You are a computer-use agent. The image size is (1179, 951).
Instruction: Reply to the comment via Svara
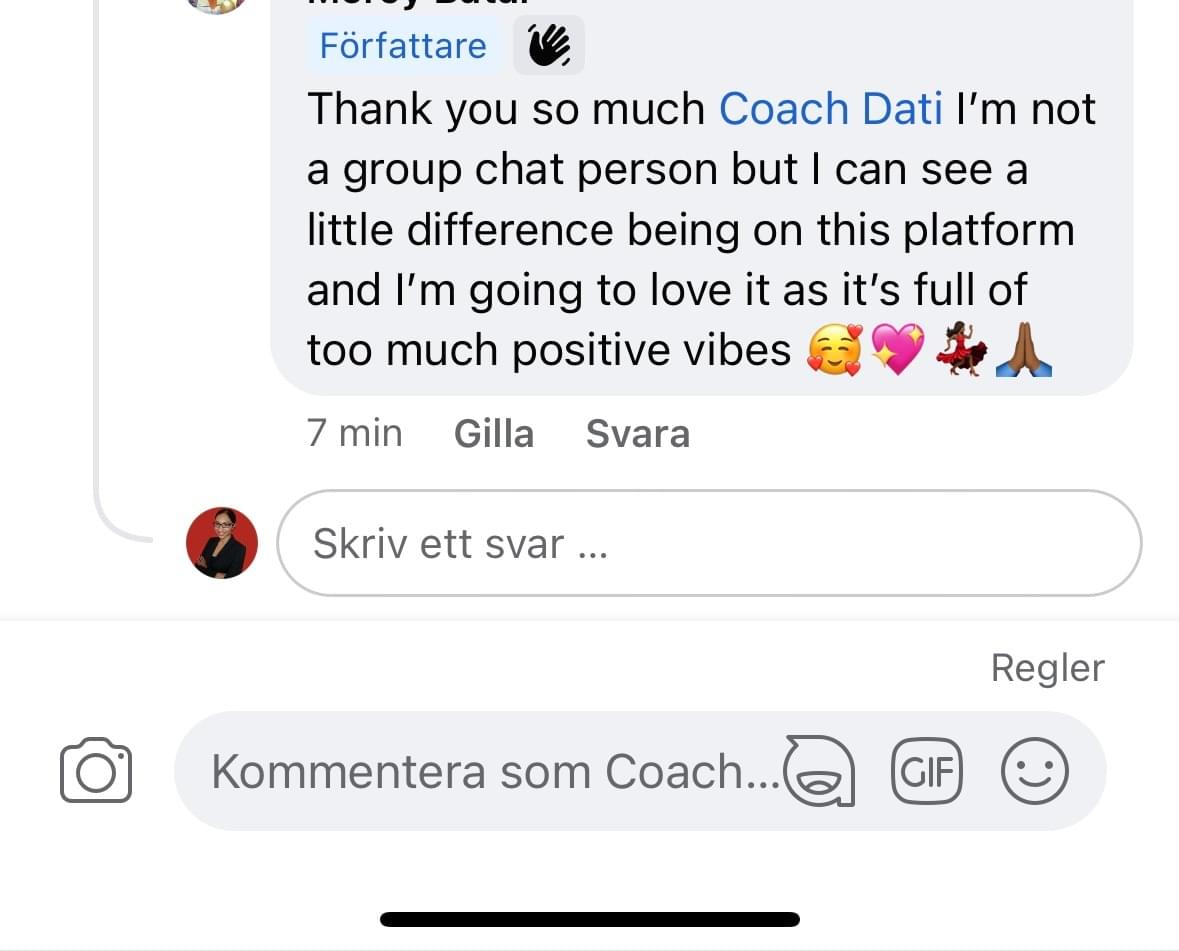(637, 434)
